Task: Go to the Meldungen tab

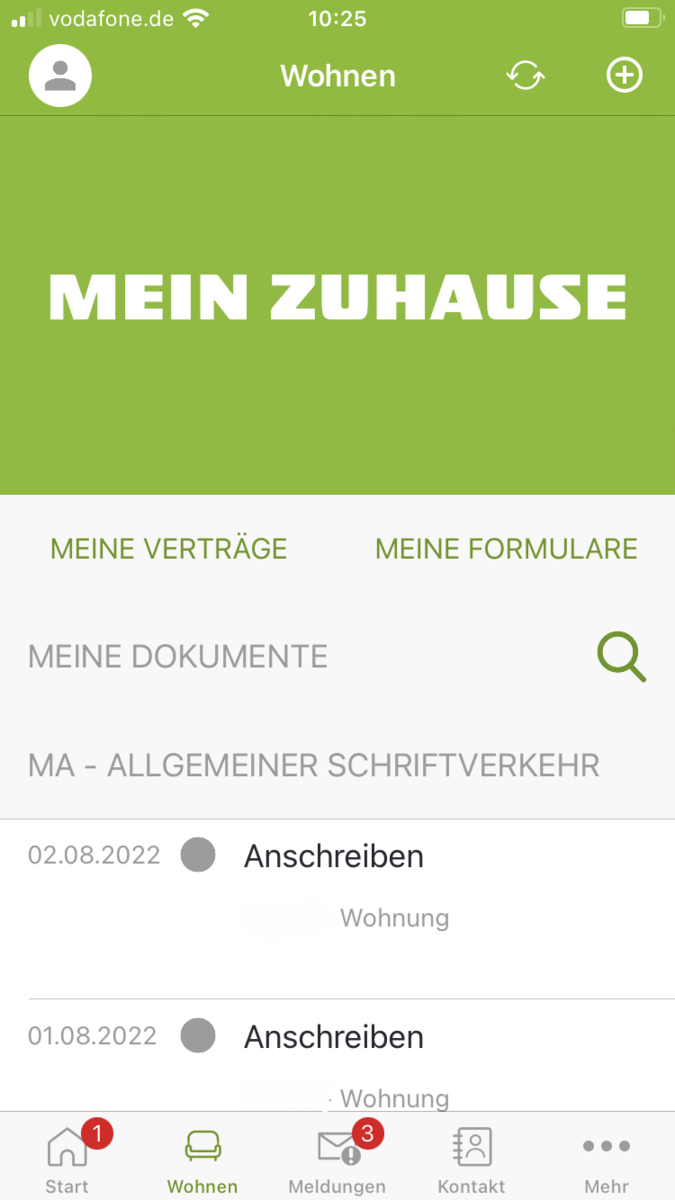Action: click(x=337, y=1158)
